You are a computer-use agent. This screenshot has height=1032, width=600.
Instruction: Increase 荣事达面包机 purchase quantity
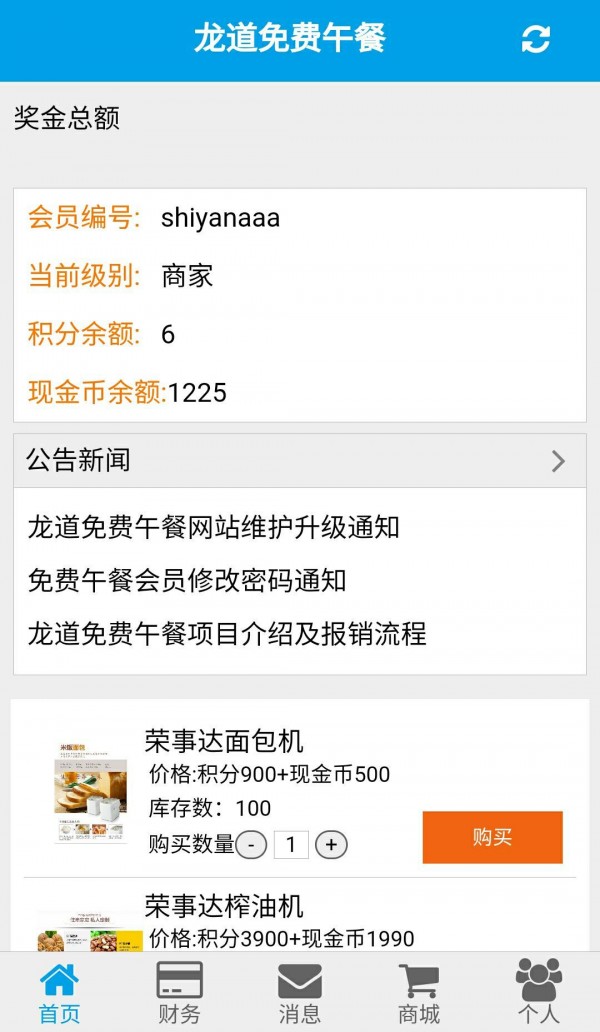[x=331, y=845]
